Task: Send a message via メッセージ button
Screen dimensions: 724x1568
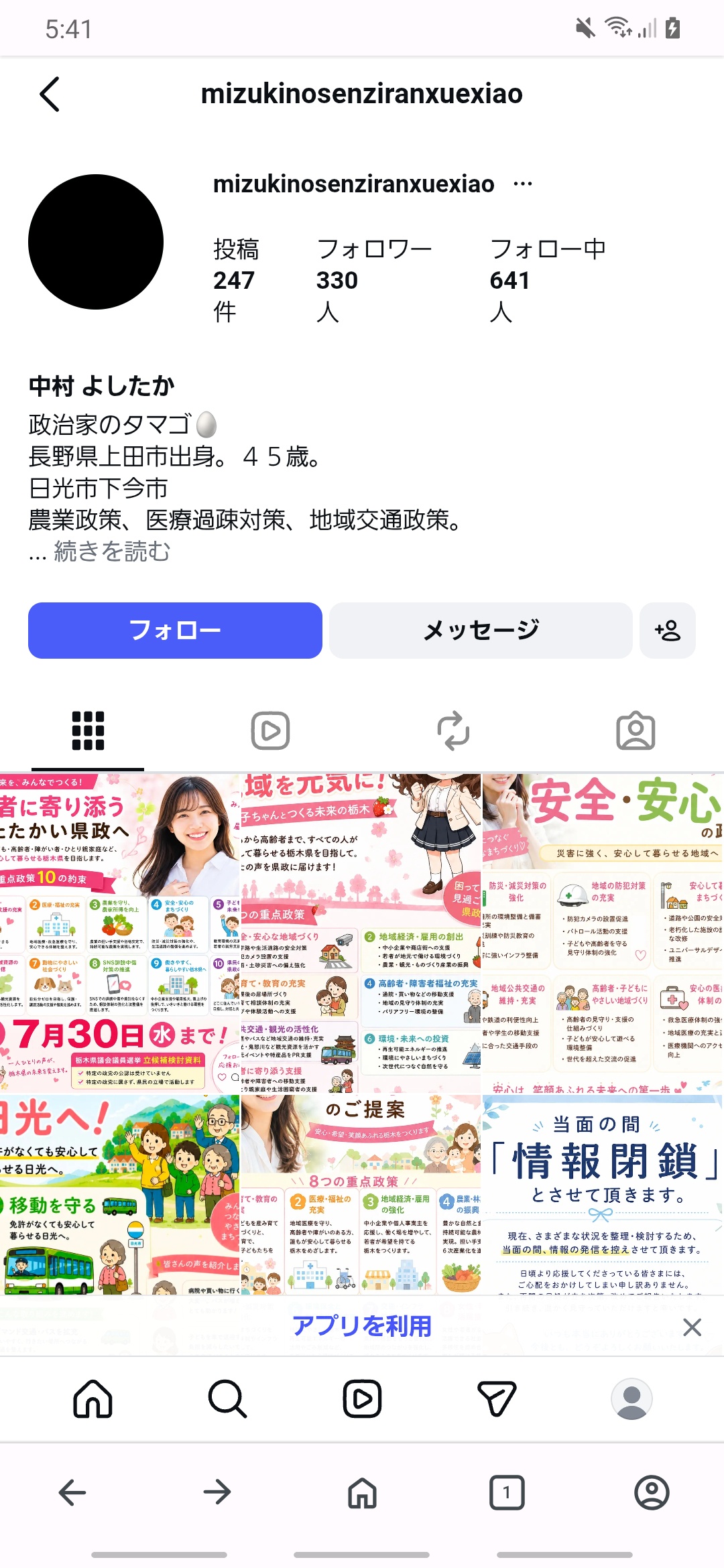Action: click(x=481, y=630)
